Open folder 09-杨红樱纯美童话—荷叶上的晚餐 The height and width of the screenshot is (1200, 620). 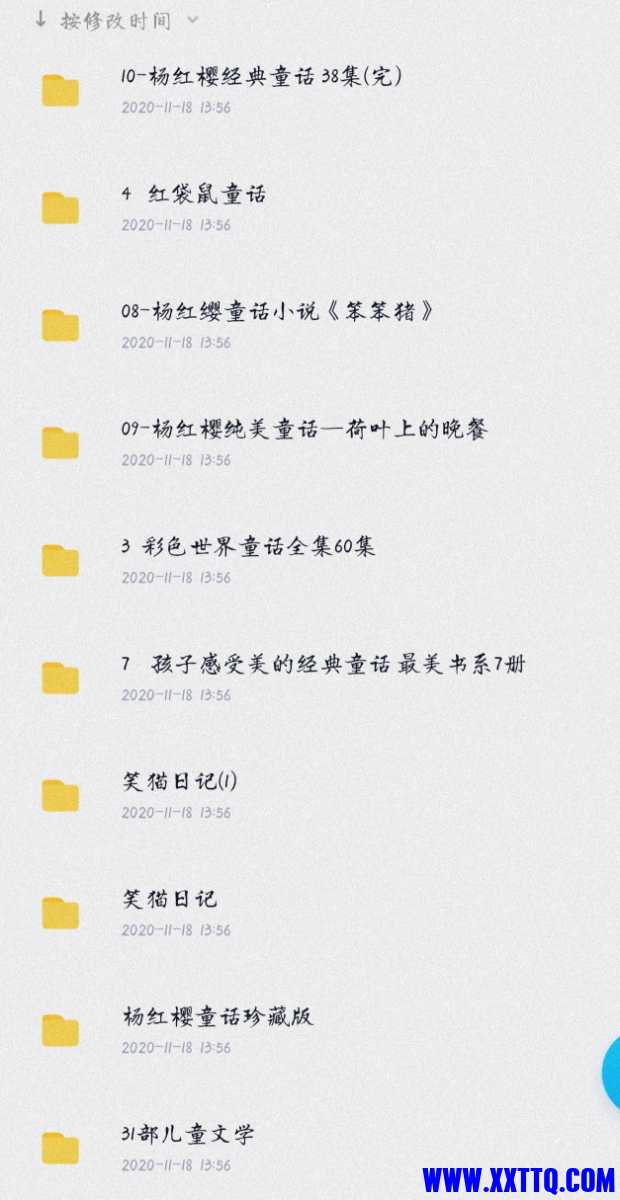coord(304,430)
